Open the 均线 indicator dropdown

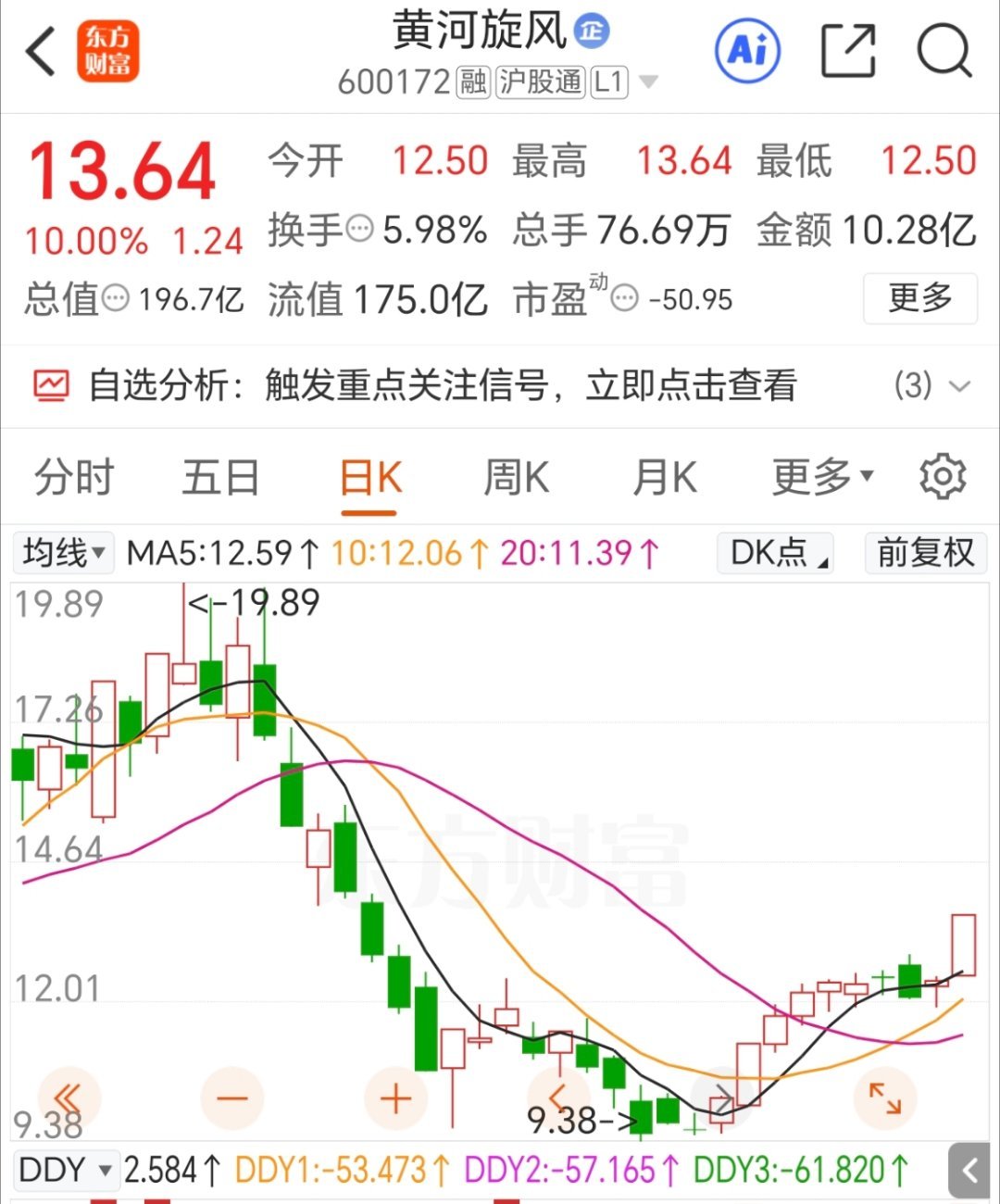click(x=63, y=553)
